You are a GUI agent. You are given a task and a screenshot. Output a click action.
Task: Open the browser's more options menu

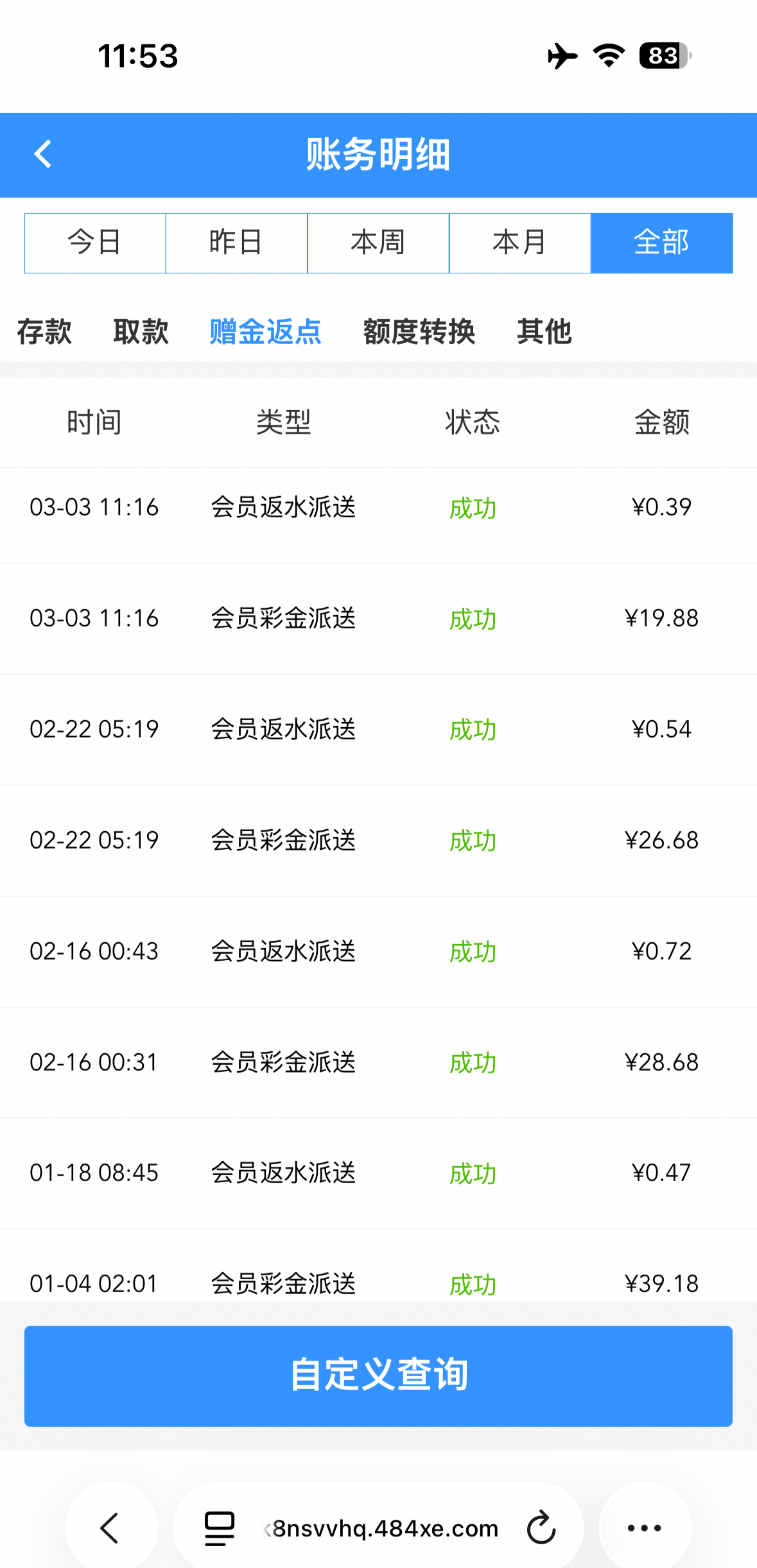point(645,1528)
